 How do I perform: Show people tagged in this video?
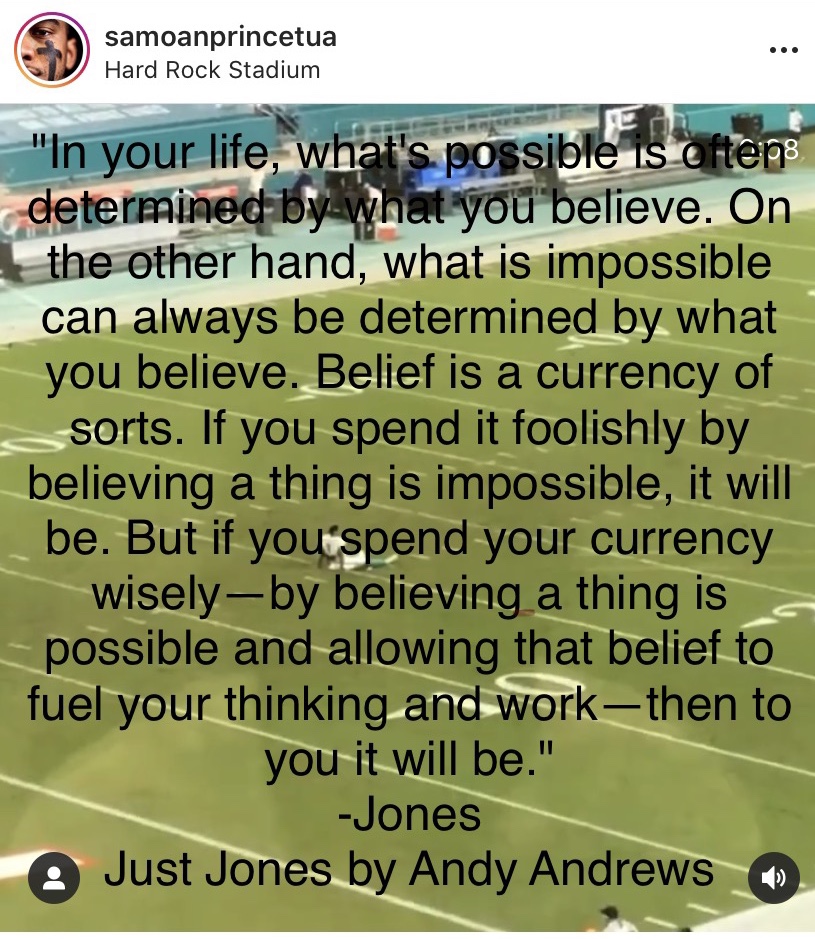point(54,878)
